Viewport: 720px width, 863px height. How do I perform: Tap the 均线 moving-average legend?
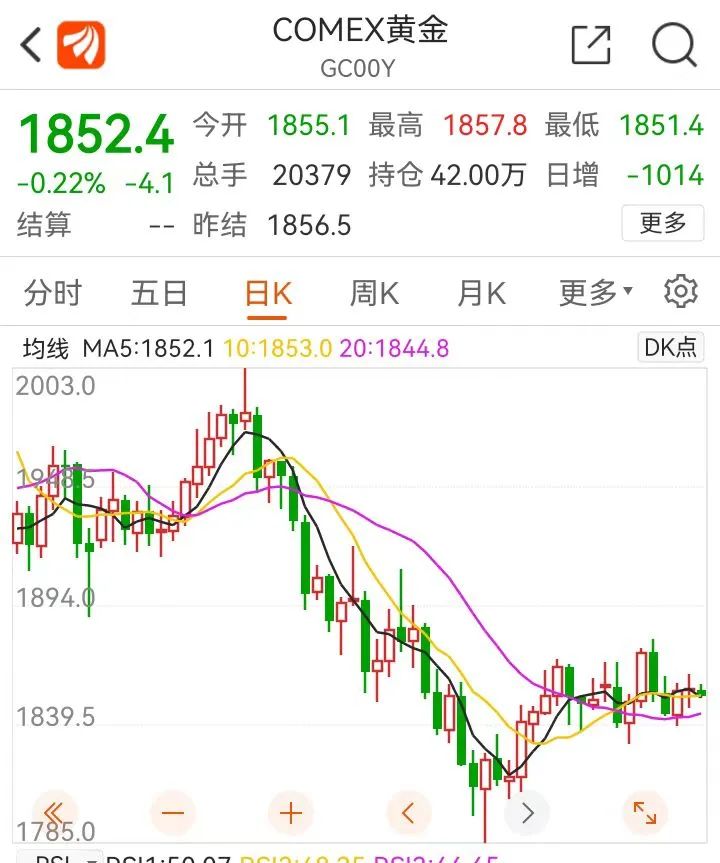point(46,349)
